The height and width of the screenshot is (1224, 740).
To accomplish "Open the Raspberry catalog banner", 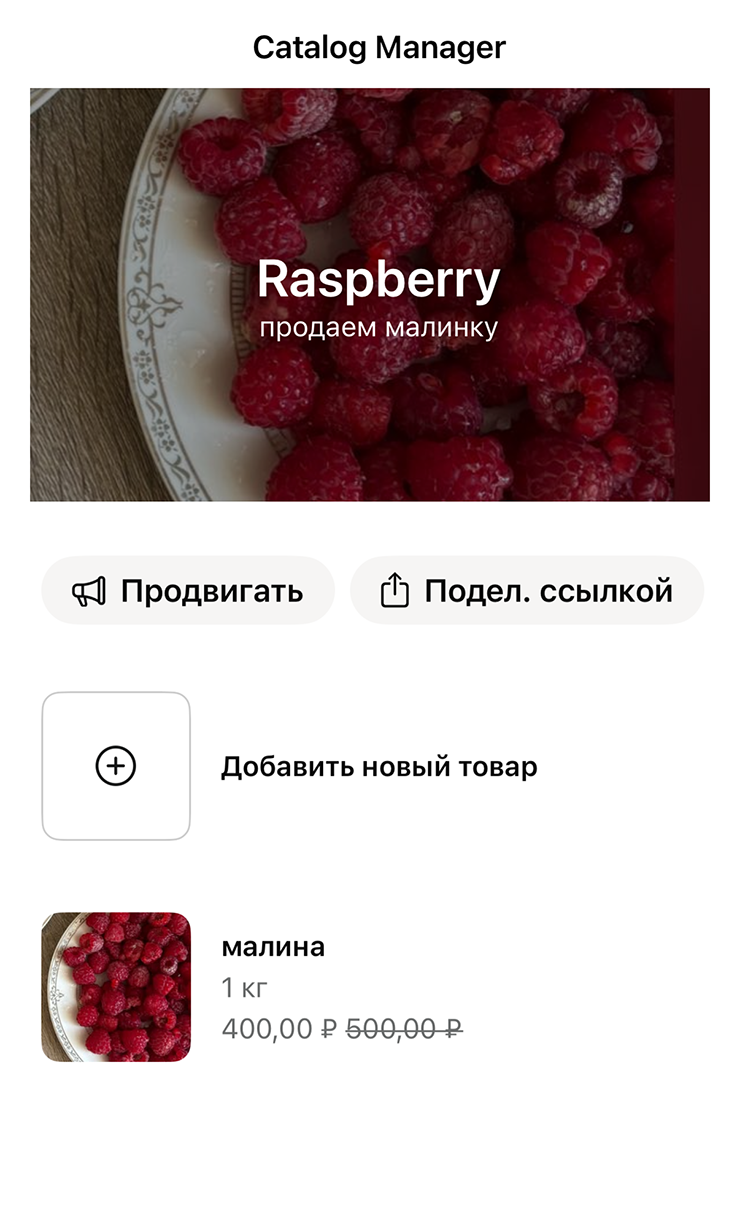I will [x=370, y=295].
